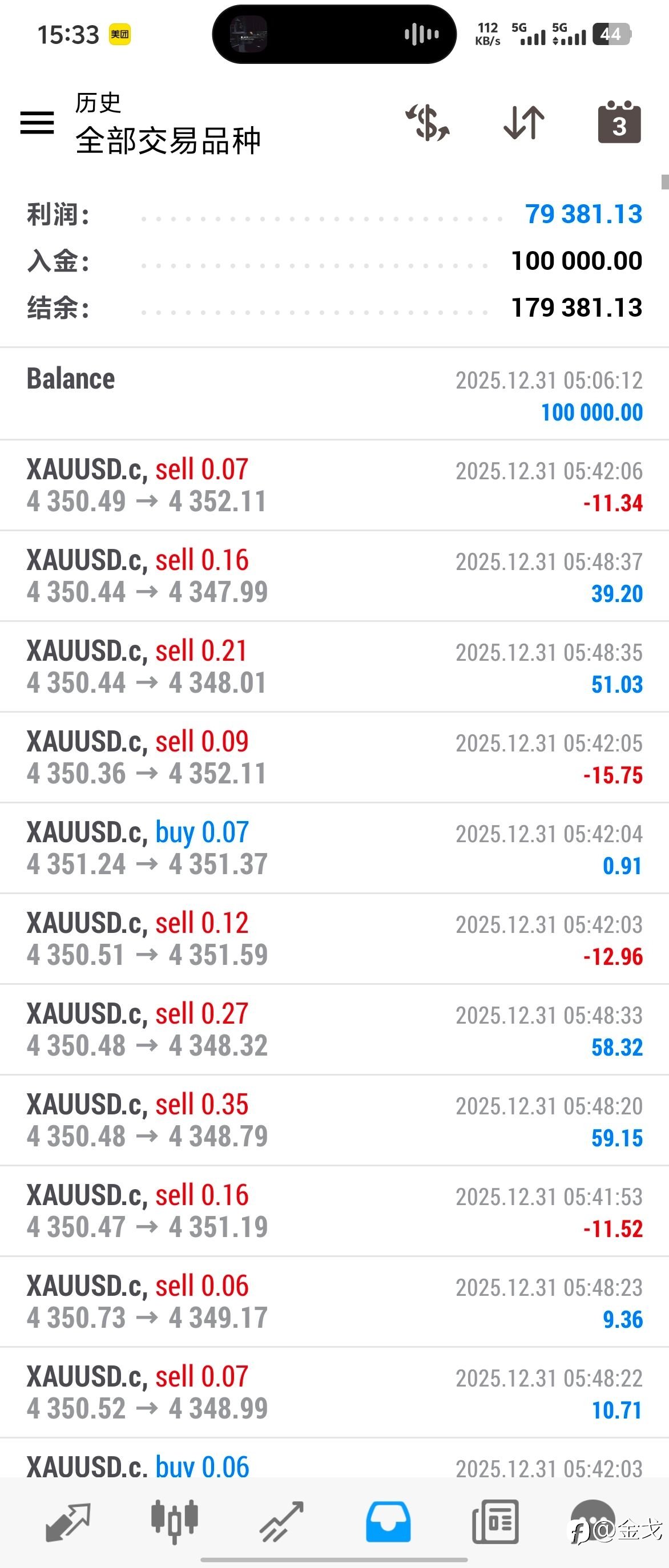Open the sell 0.09 deal losing -15.75
This screenshot has height=1568, width=669.
point(334,757)
